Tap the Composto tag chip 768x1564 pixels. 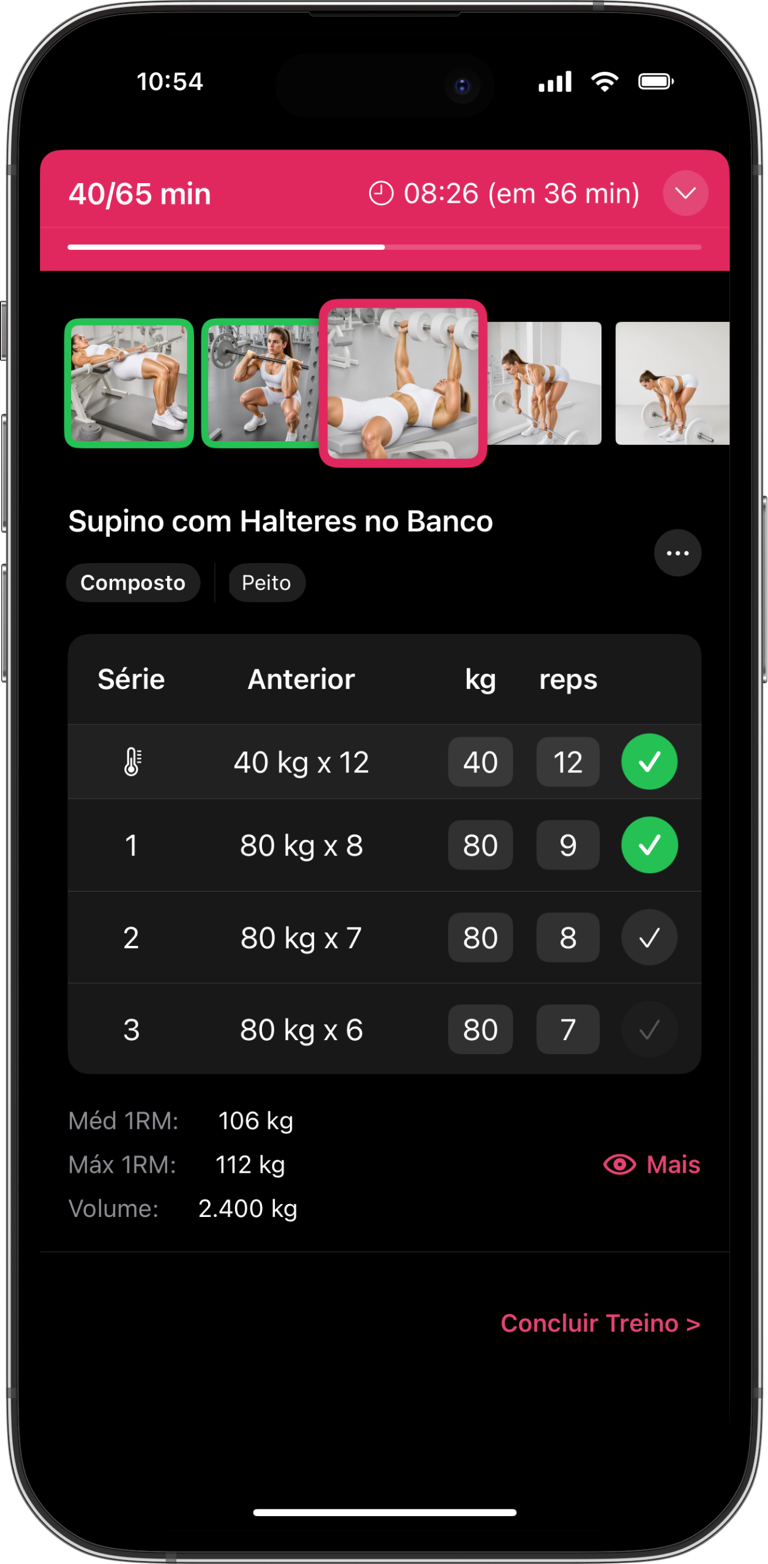pyautogui.click(x=133, y=583)
